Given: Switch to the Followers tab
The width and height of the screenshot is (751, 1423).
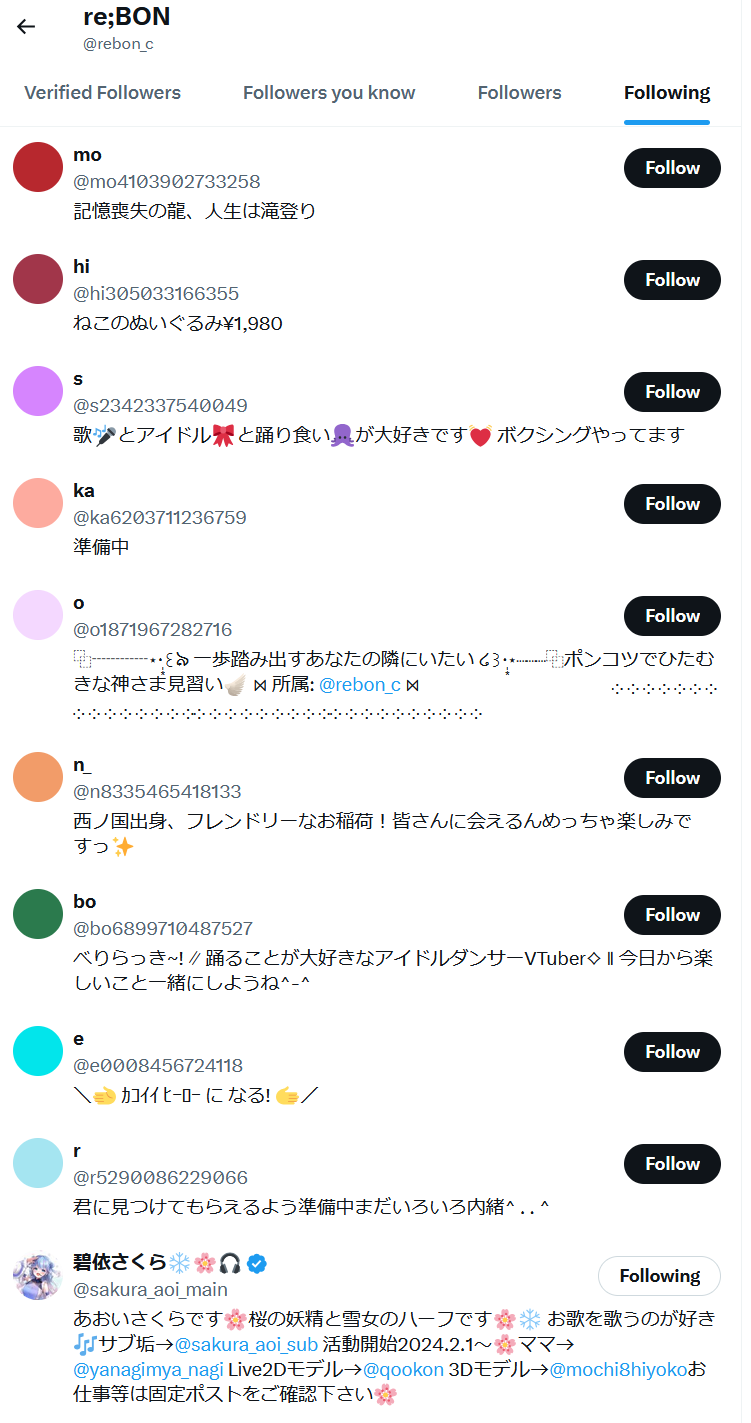Looking at the screenshot, I should (x=519, y=93).
